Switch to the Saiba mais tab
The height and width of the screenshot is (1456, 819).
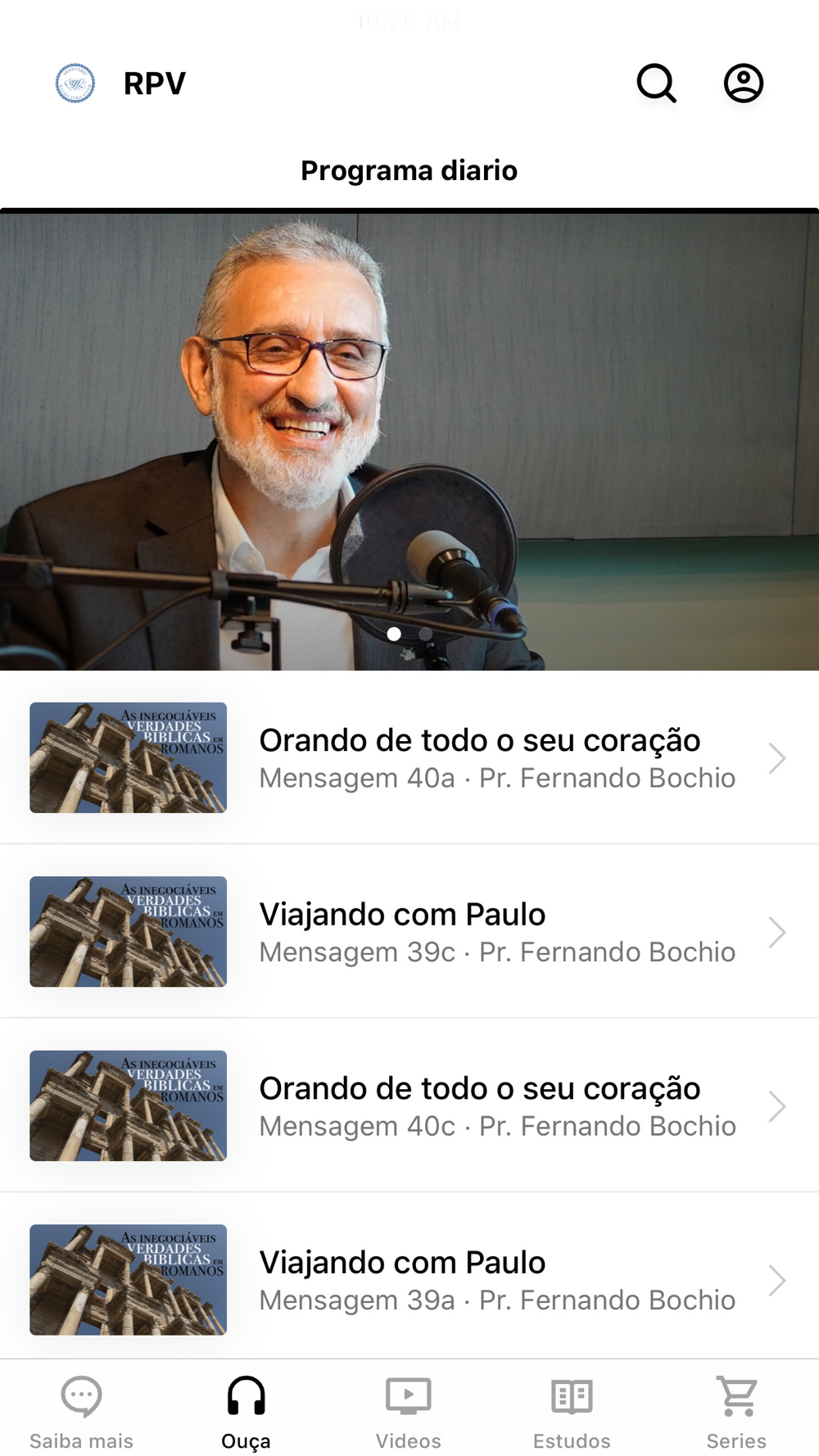click(x=81, y=1411)
